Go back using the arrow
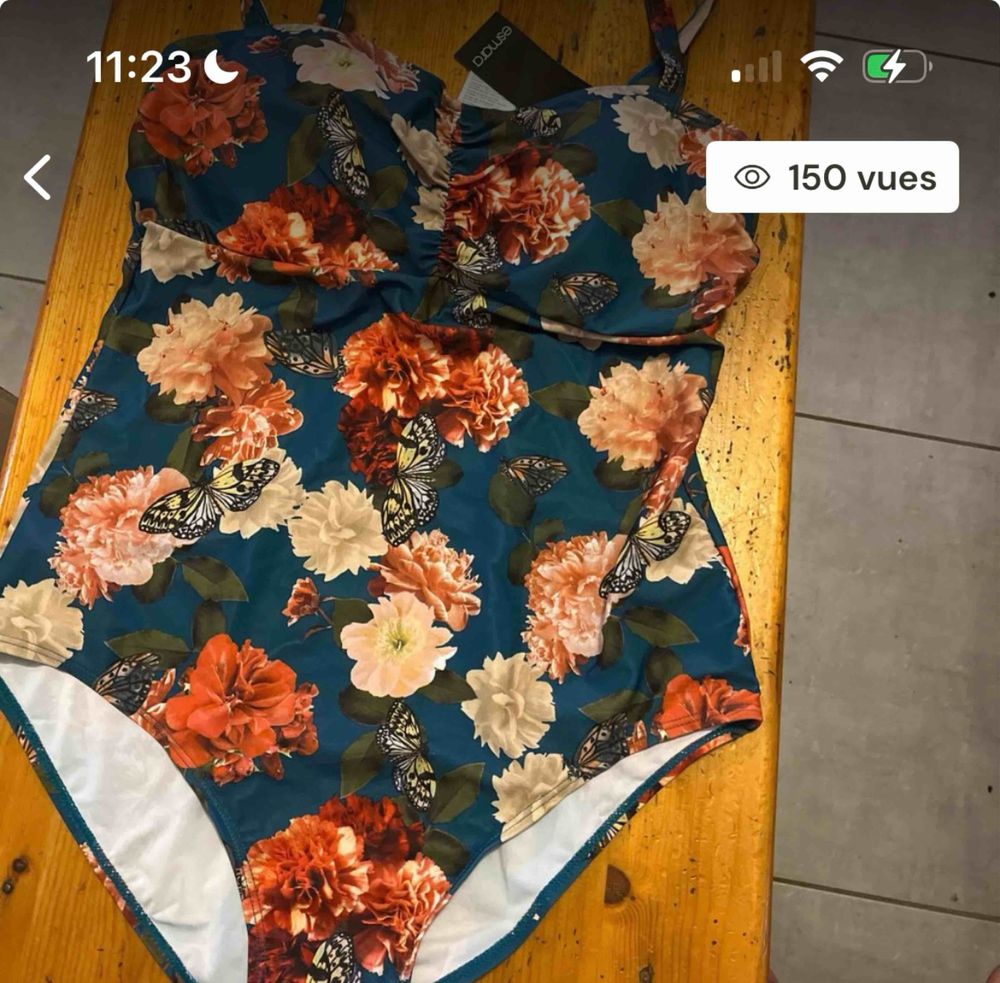Image resolution: width=1000 pixels, height=983 pixels. click(38, 178)
